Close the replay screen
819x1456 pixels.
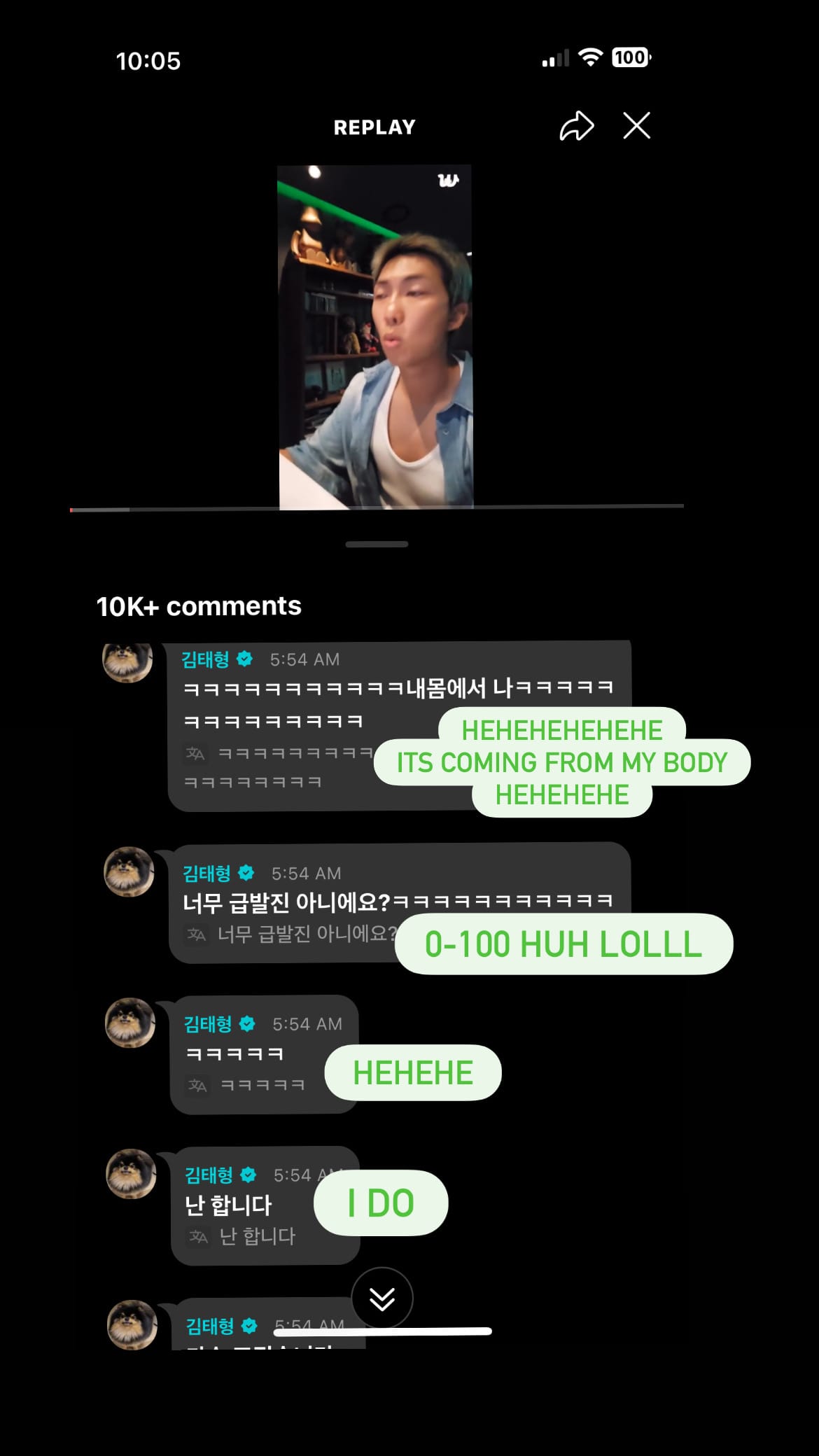[x=636, y=126]
